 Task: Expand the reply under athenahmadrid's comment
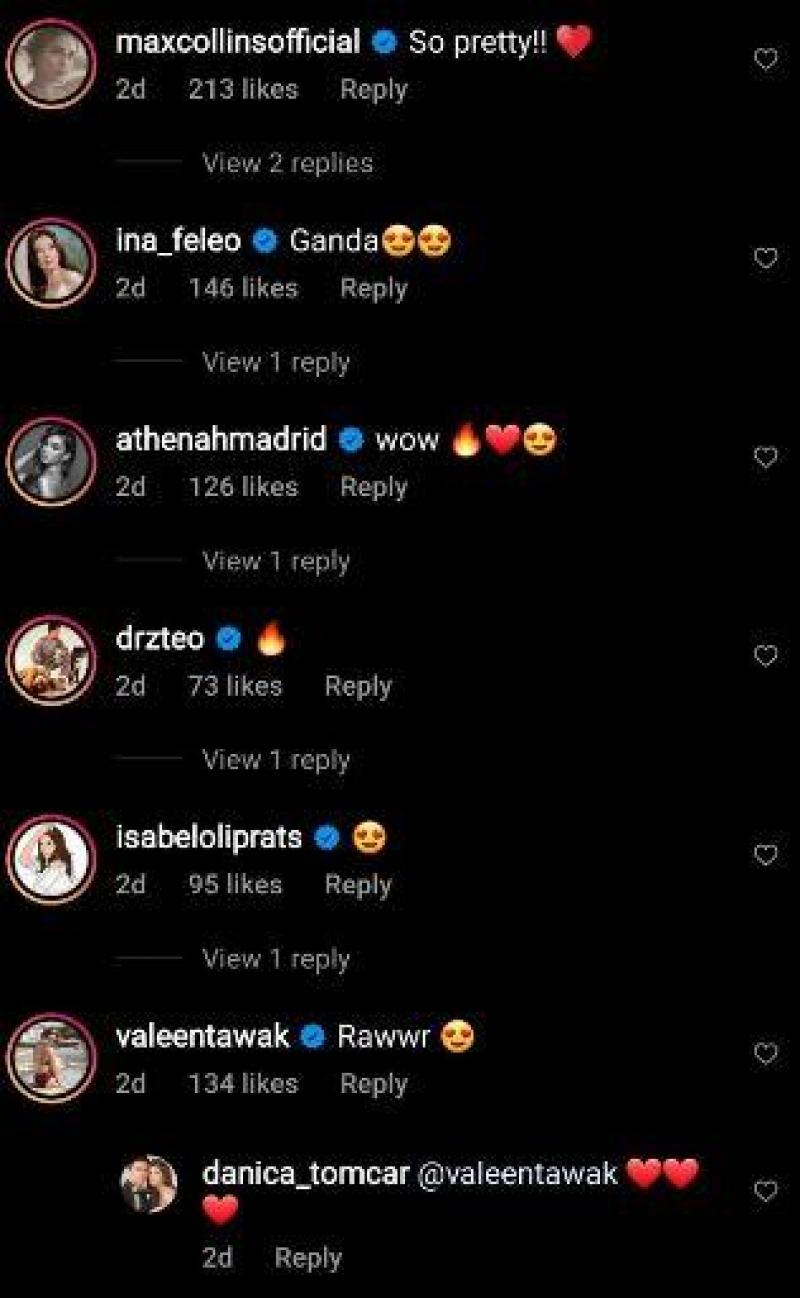click(276, 561)
